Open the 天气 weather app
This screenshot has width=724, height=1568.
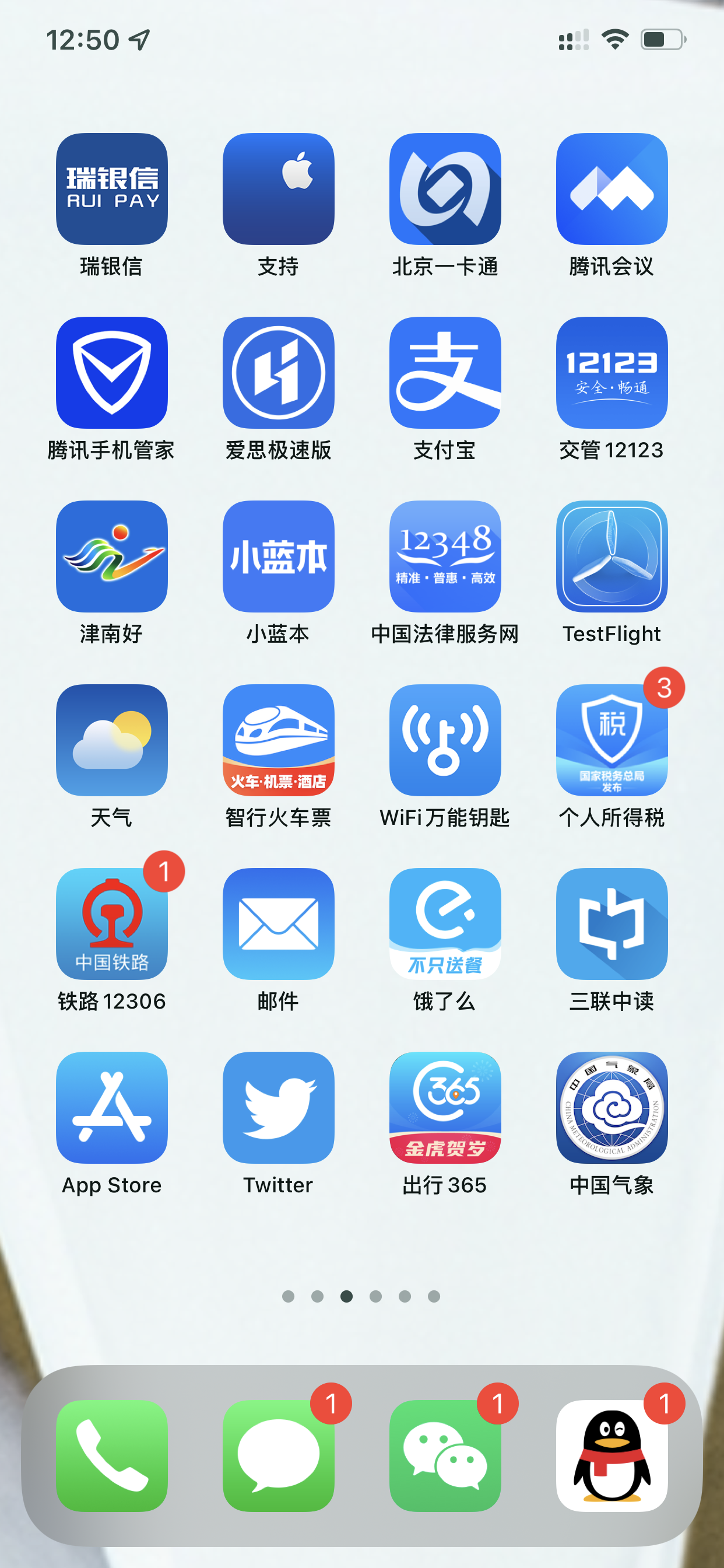[x=111, y=740]
